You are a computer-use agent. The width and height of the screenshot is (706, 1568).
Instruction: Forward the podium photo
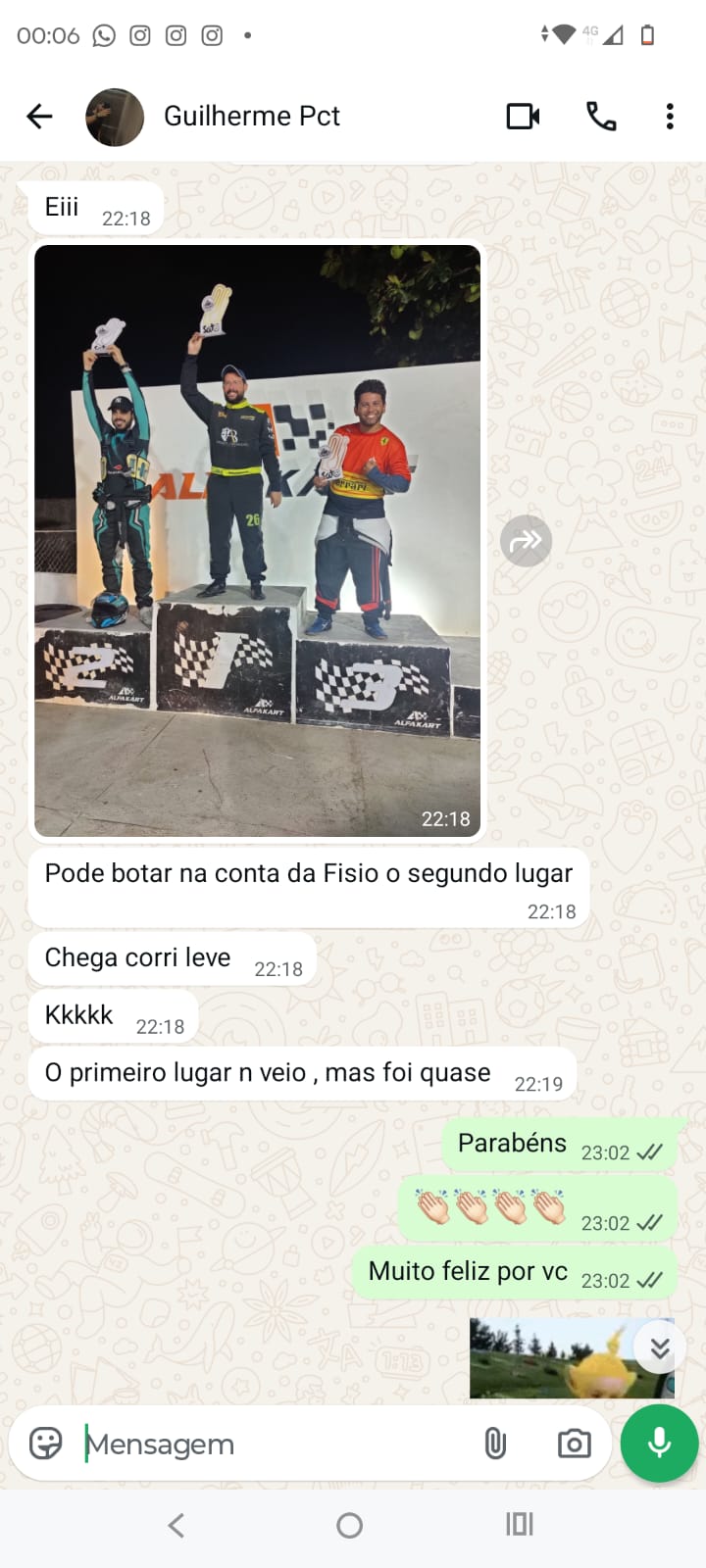(526, 541)
